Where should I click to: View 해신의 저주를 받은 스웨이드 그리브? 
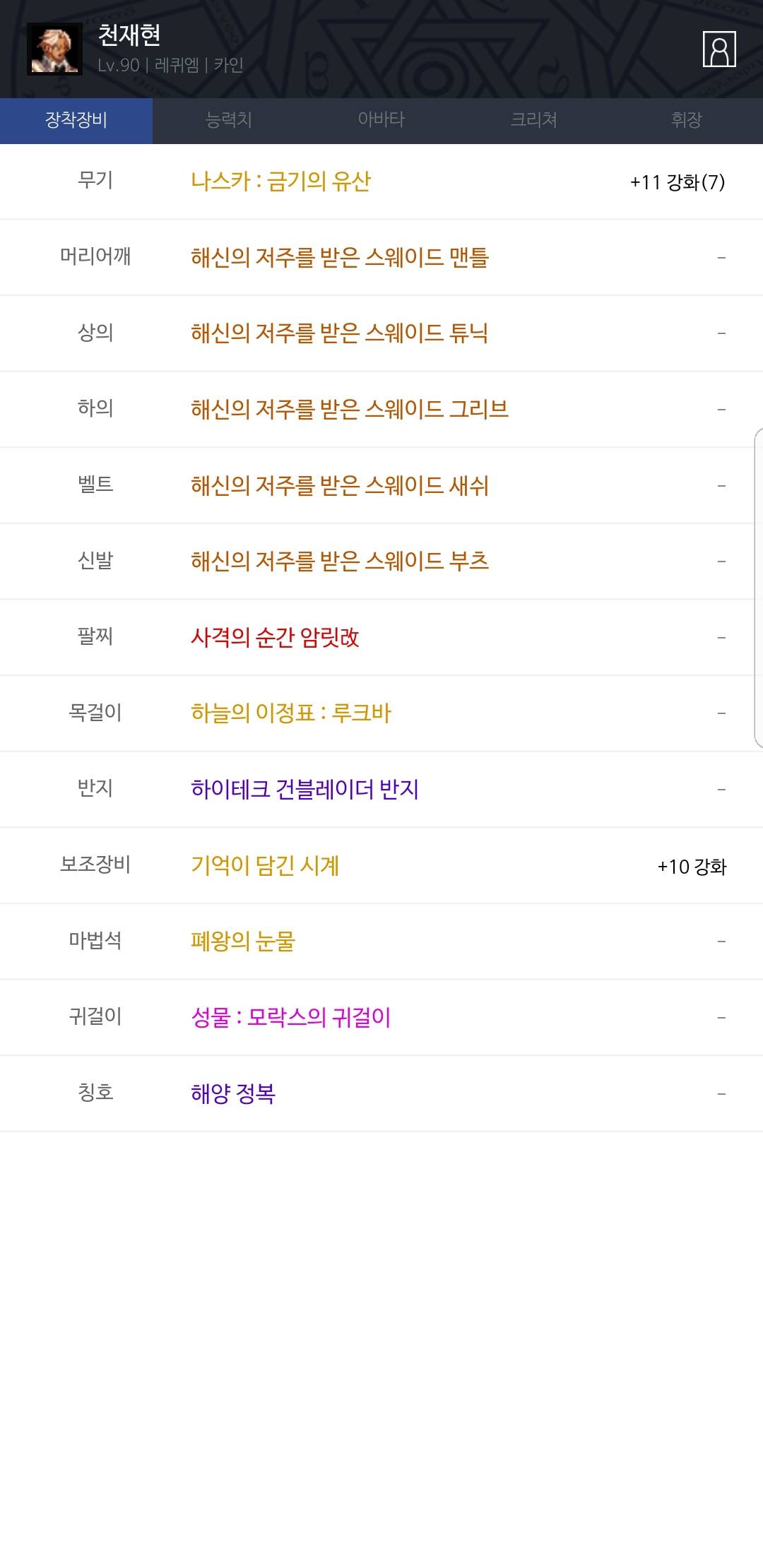tap(349, 410)
